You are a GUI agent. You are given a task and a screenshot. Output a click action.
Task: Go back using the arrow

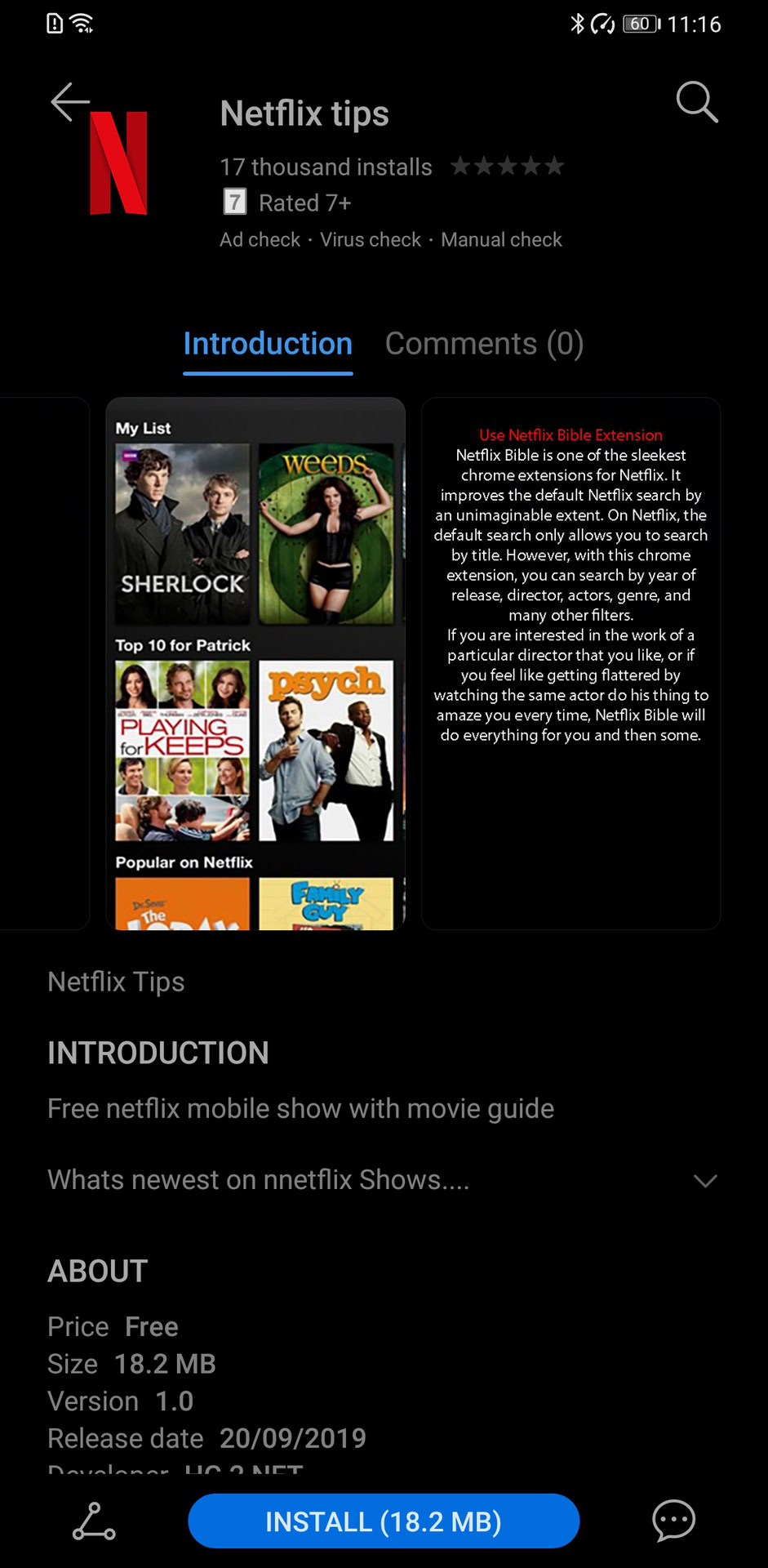(x=69, y=102)
